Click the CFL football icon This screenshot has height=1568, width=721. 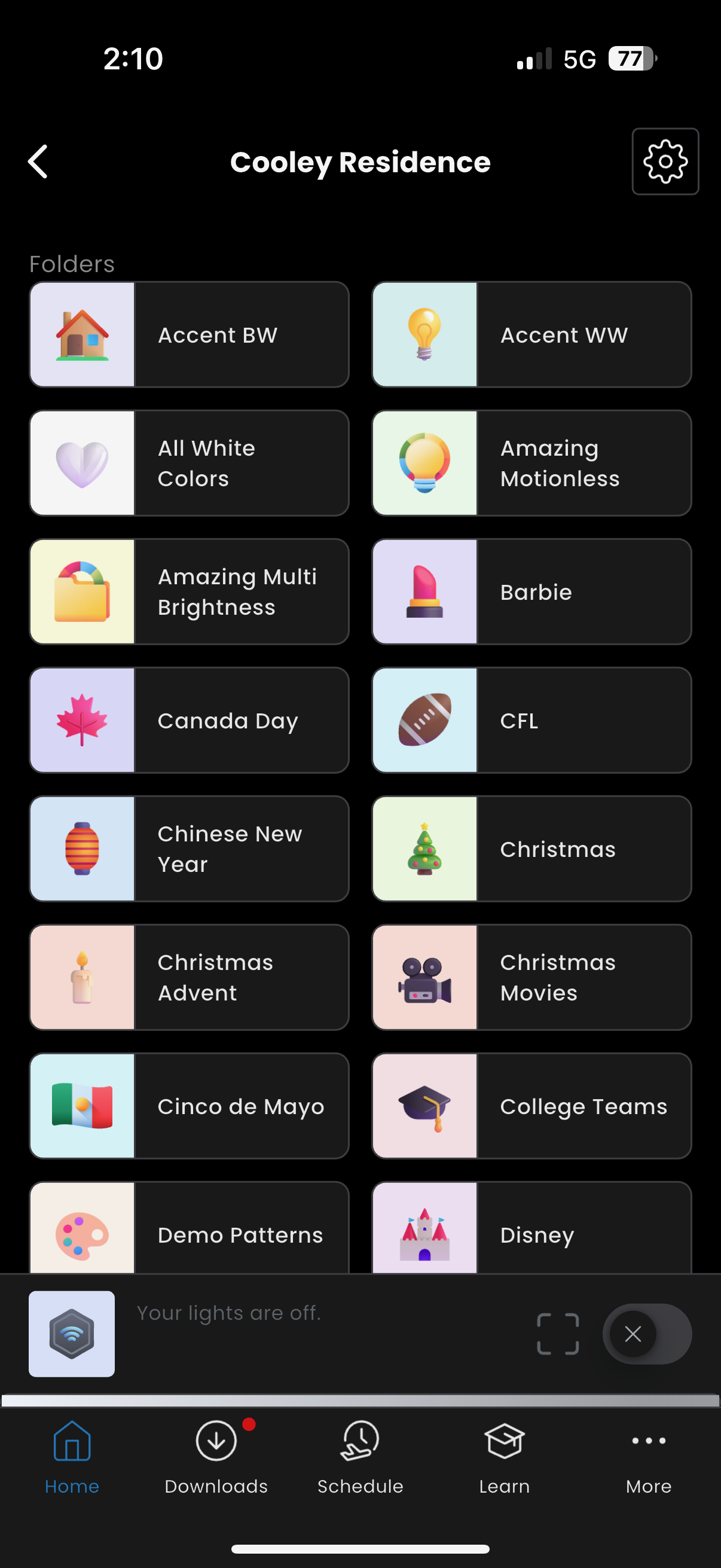(x=425, y=719)
